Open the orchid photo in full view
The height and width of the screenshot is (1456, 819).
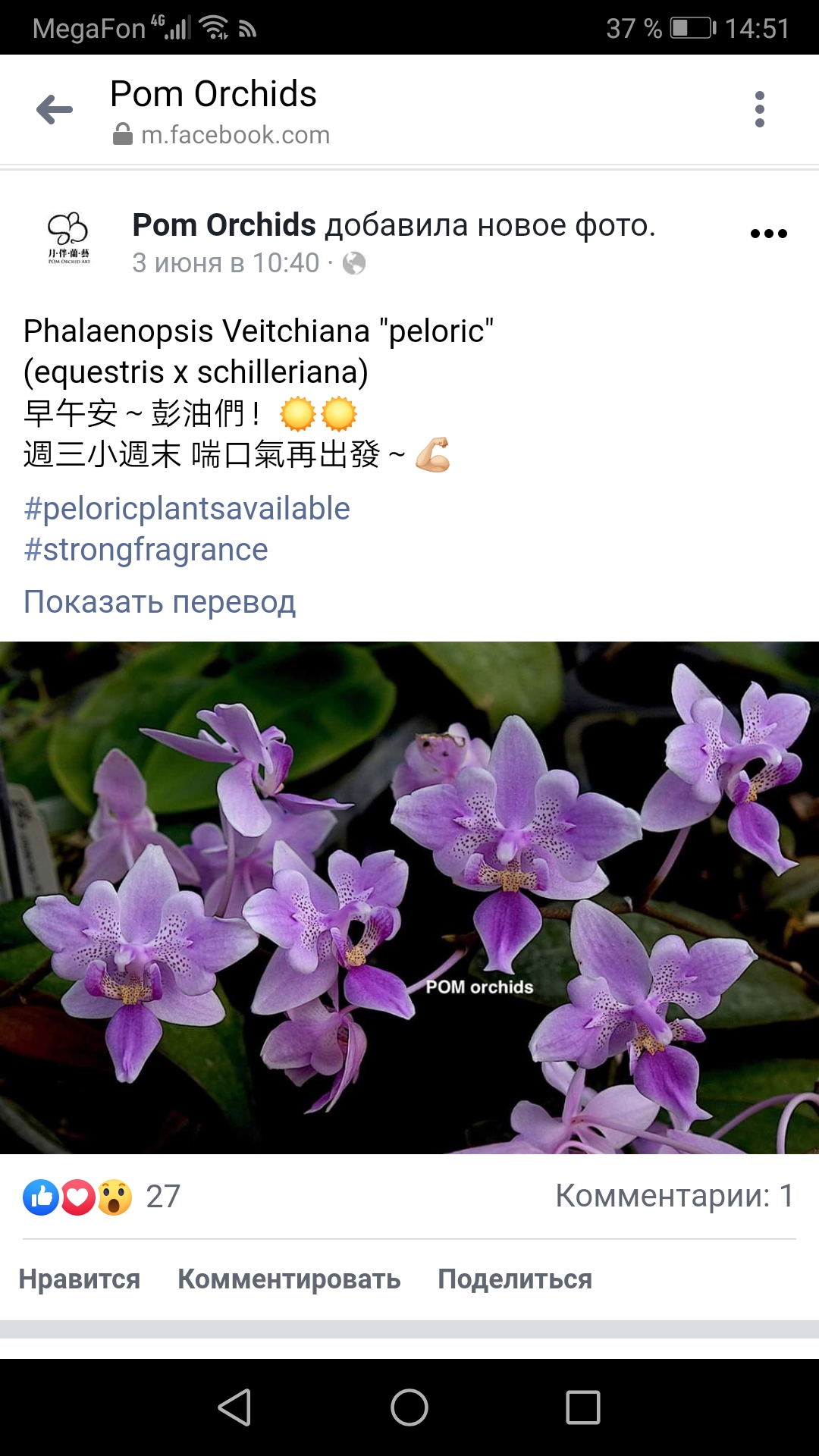click(409, 897)
